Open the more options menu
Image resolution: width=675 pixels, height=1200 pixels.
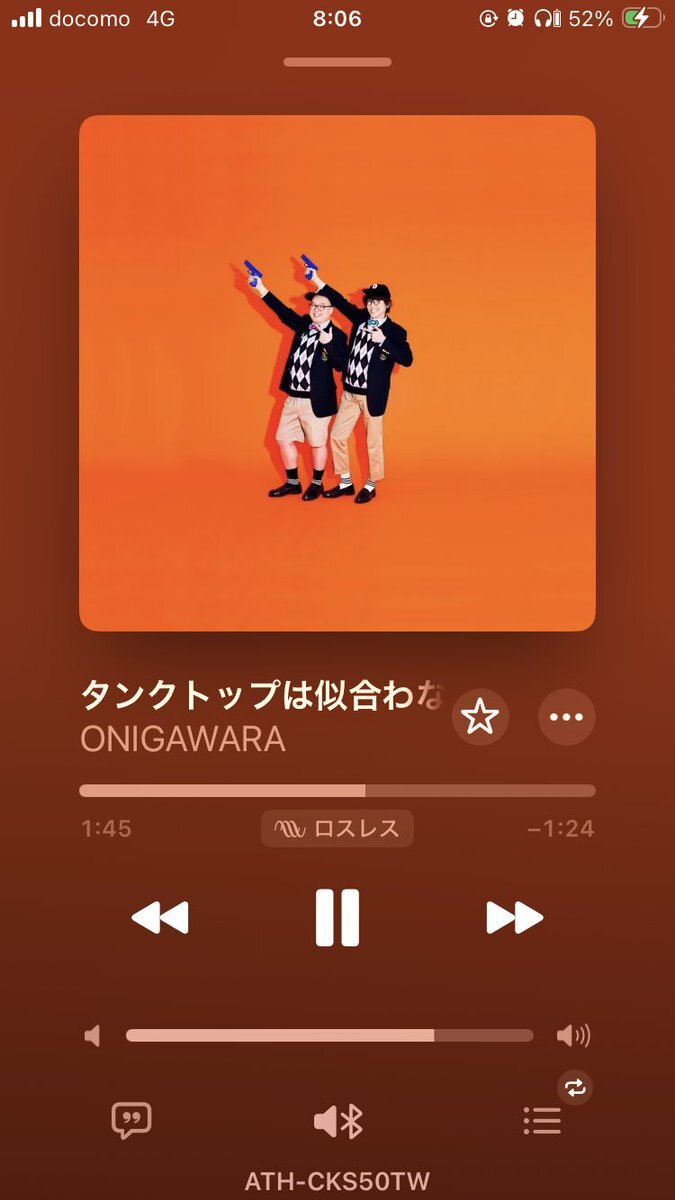pos(567,717)
